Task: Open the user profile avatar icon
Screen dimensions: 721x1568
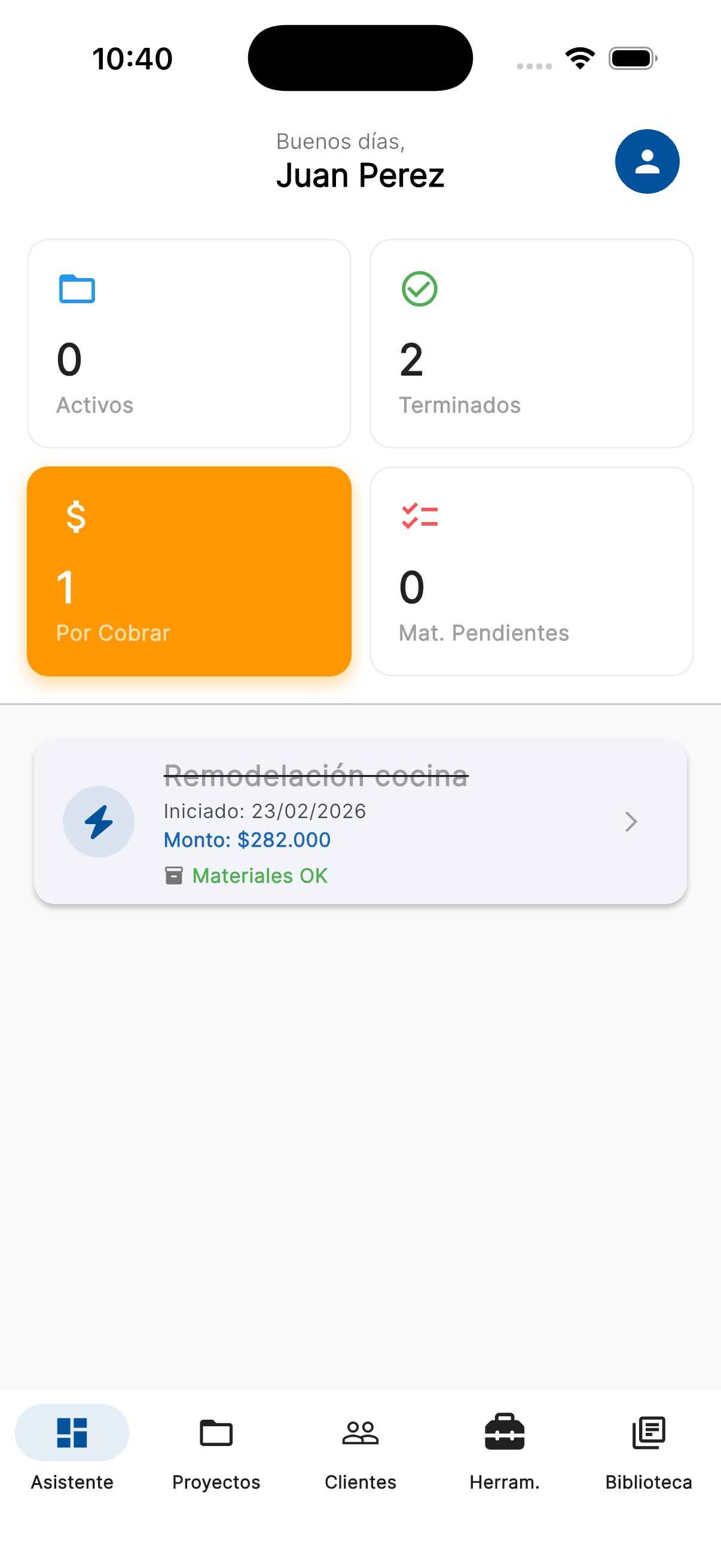Action: click(x=647, y=162)
